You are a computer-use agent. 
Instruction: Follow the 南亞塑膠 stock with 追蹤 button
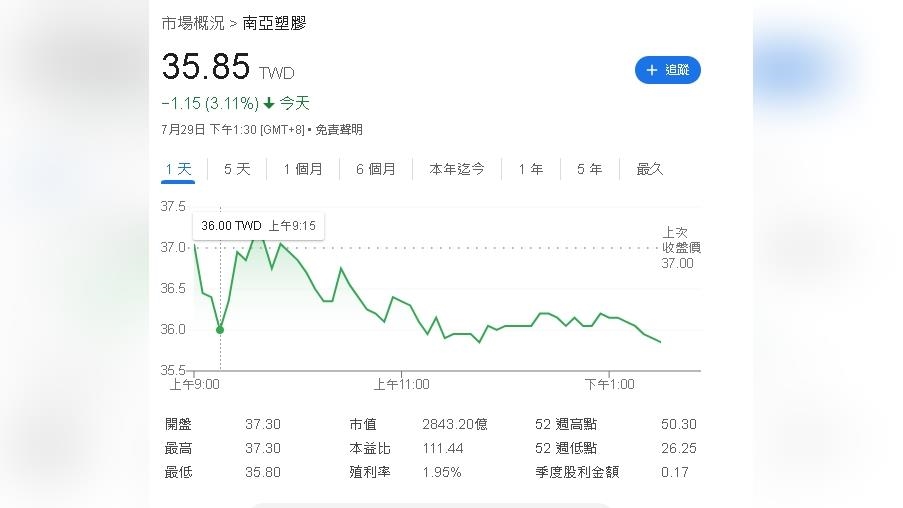(x=667, y=70)
